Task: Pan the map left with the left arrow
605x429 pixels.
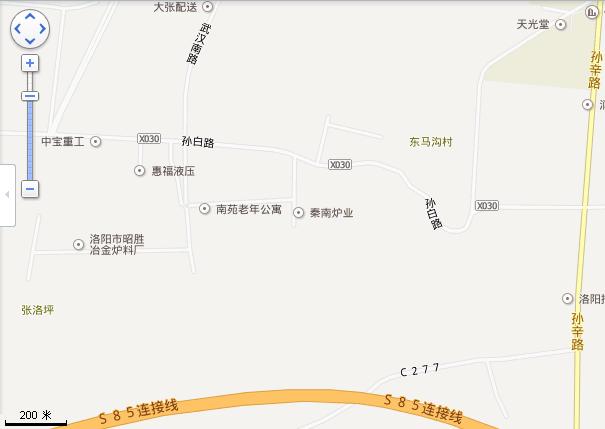Action: coord(18,29)
